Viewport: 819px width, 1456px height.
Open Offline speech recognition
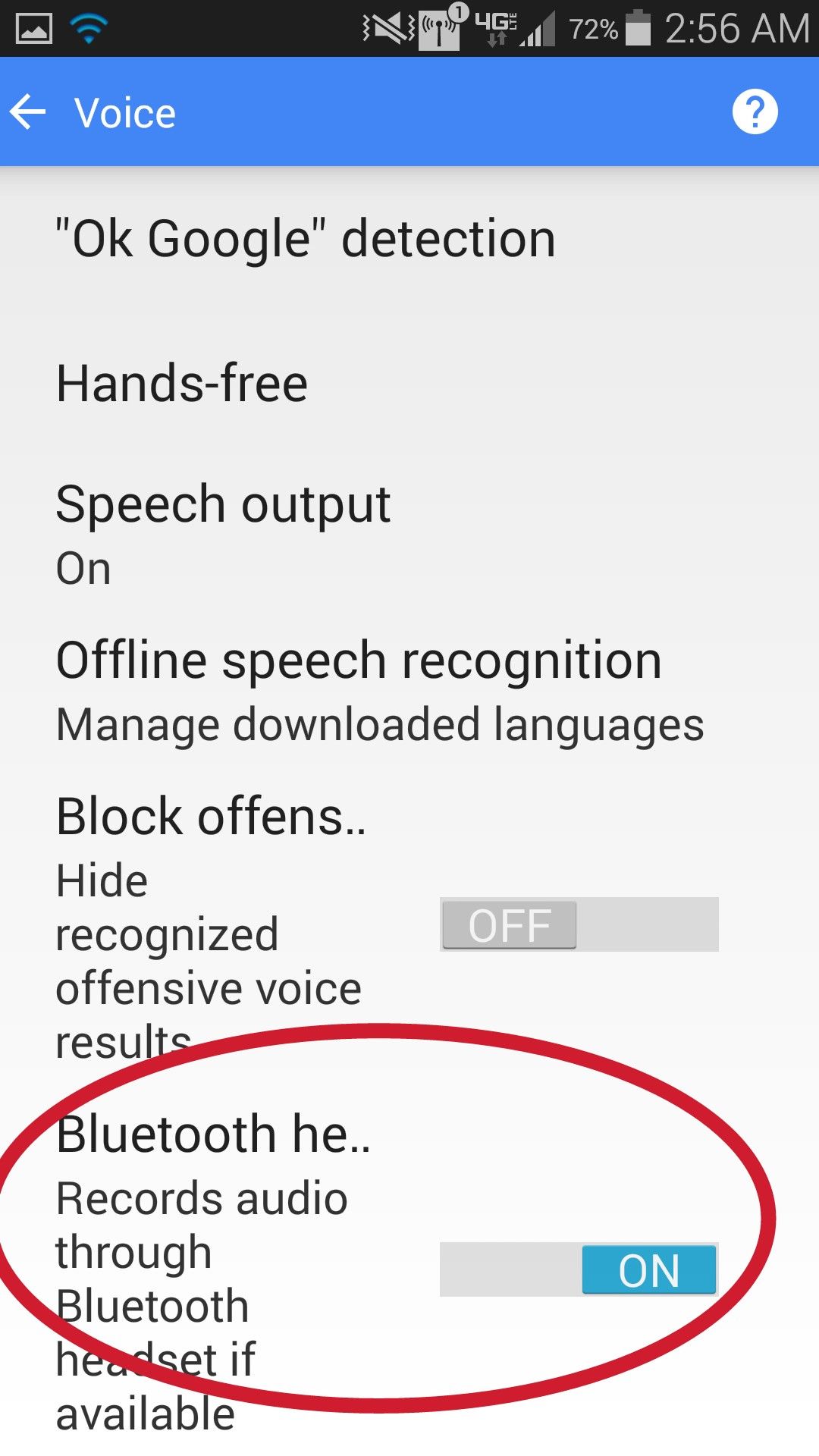379,690
